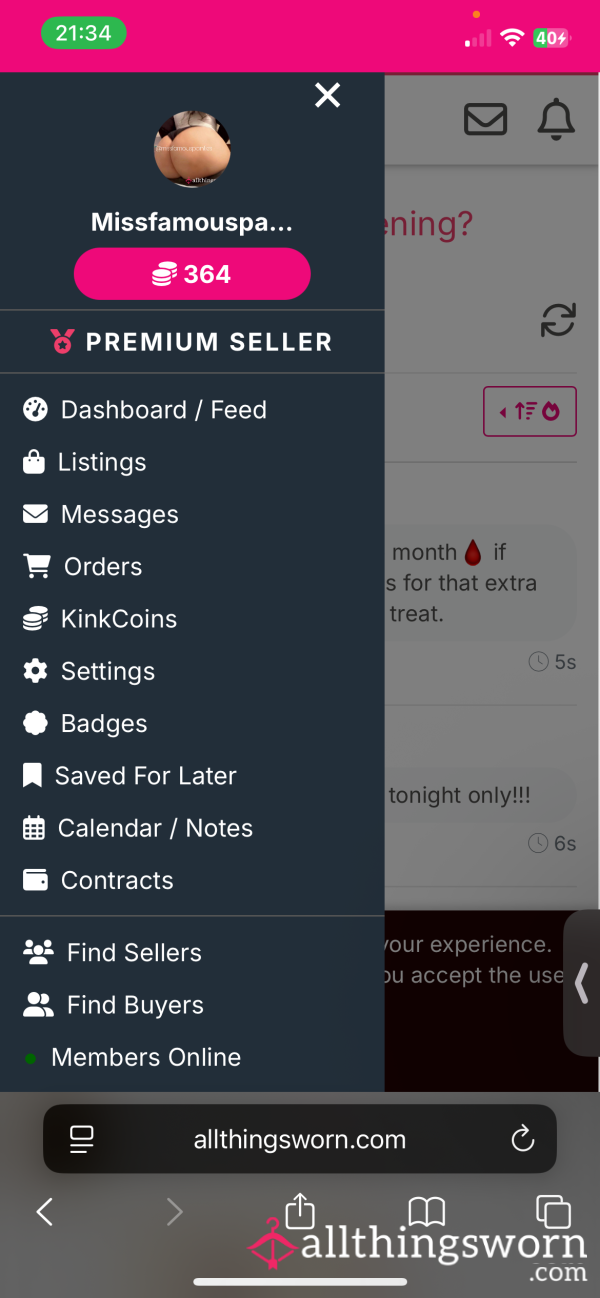Refresh the feed with the reload icon
Image resolution: width=600 pixels, height=1298 pixels.
pos(558,321)
